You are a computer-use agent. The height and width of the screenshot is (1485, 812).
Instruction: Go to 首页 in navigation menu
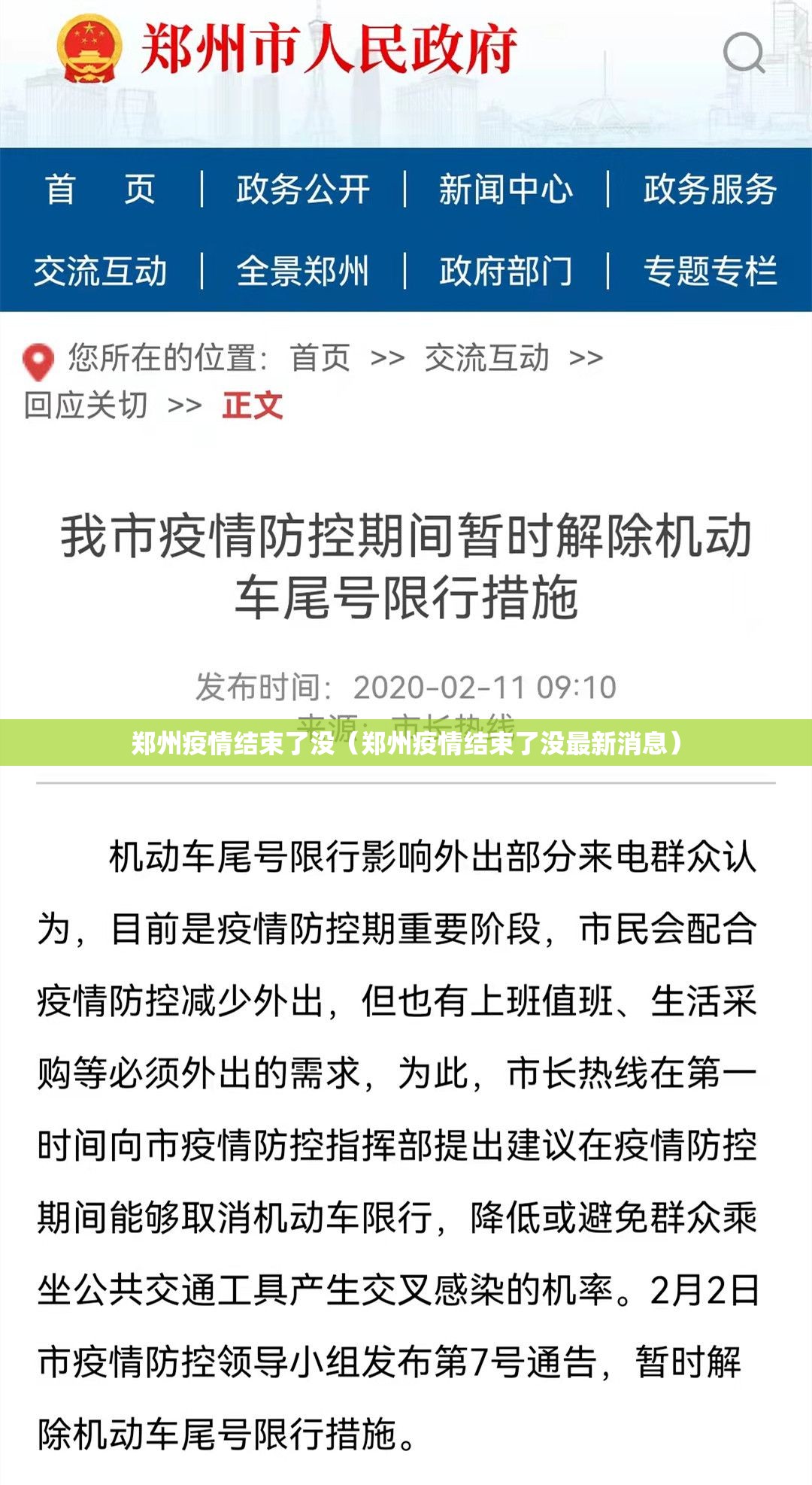[x=100, y=189]
